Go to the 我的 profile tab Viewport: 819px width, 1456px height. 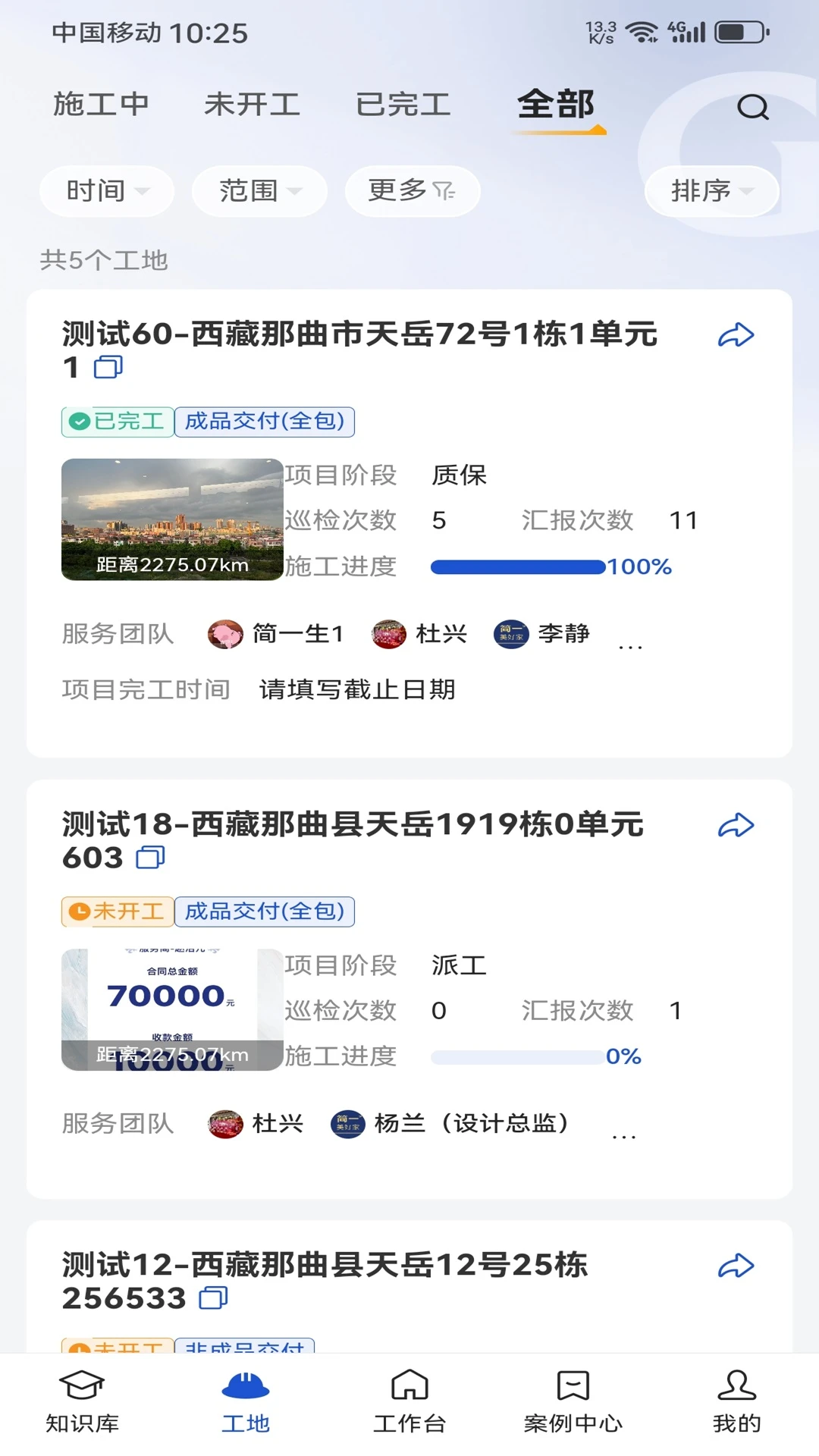point(736,1401)
